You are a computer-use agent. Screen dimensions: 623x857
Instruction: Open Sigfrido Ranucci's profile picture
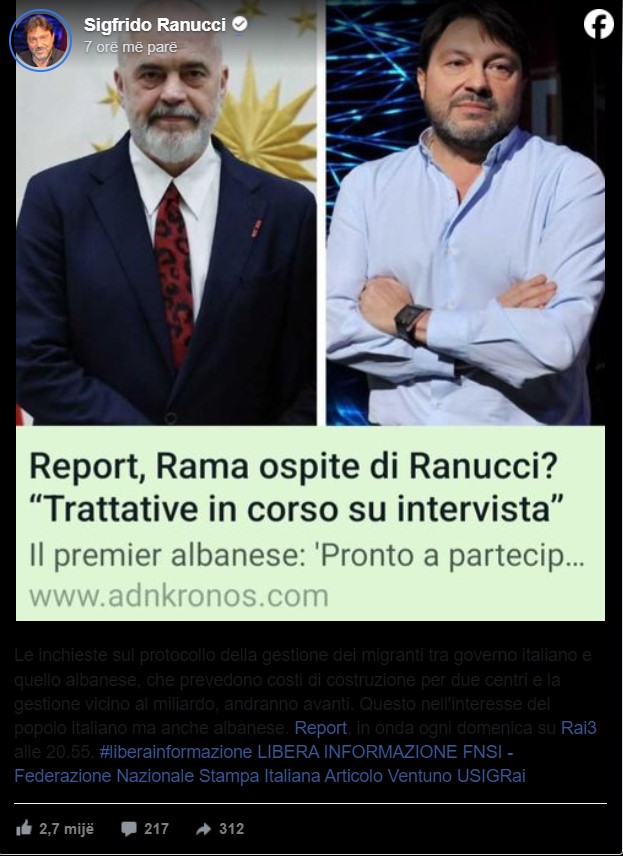[x=40, y=40]
